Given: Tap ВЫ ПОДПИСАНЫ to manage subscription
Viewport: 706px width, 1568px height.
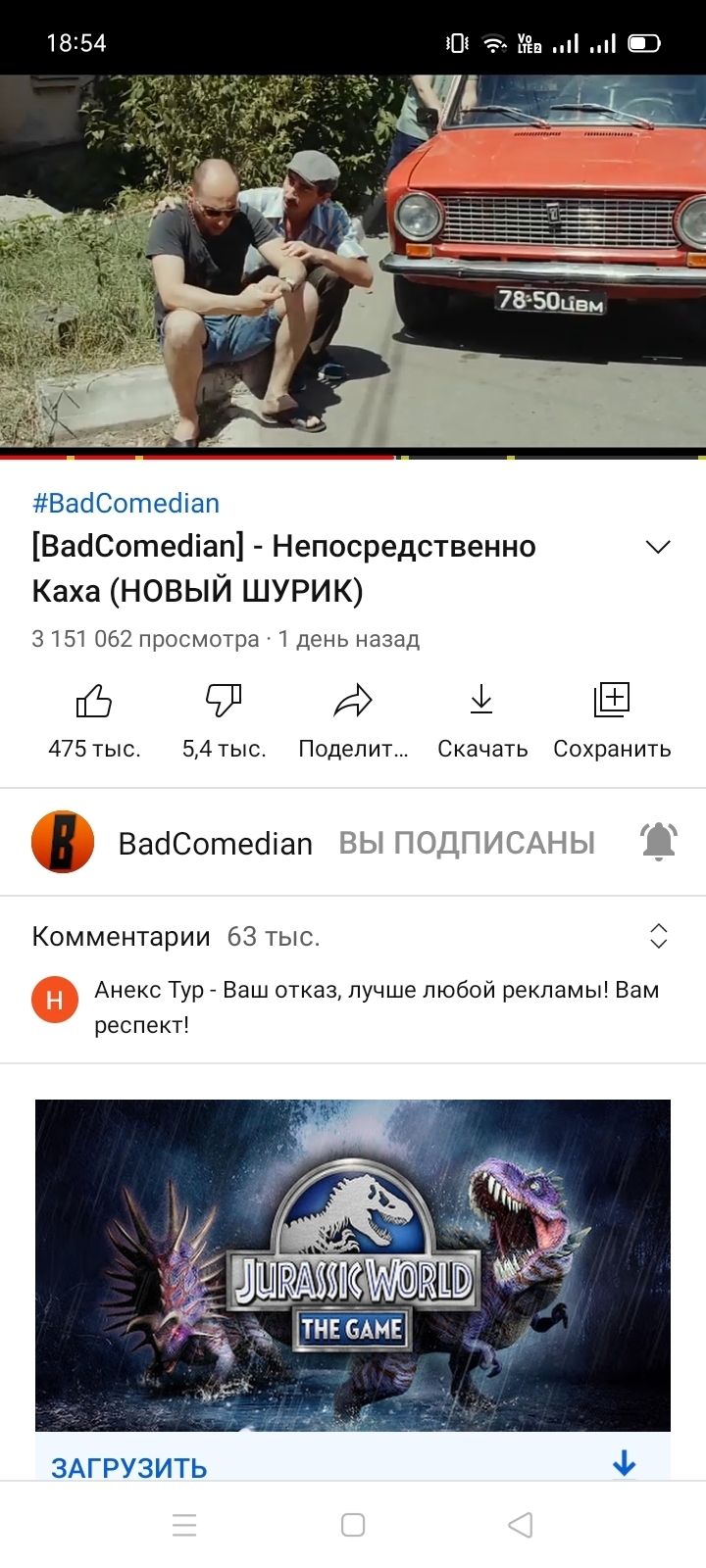Looking at the screenshot, I should coord(467,843).
